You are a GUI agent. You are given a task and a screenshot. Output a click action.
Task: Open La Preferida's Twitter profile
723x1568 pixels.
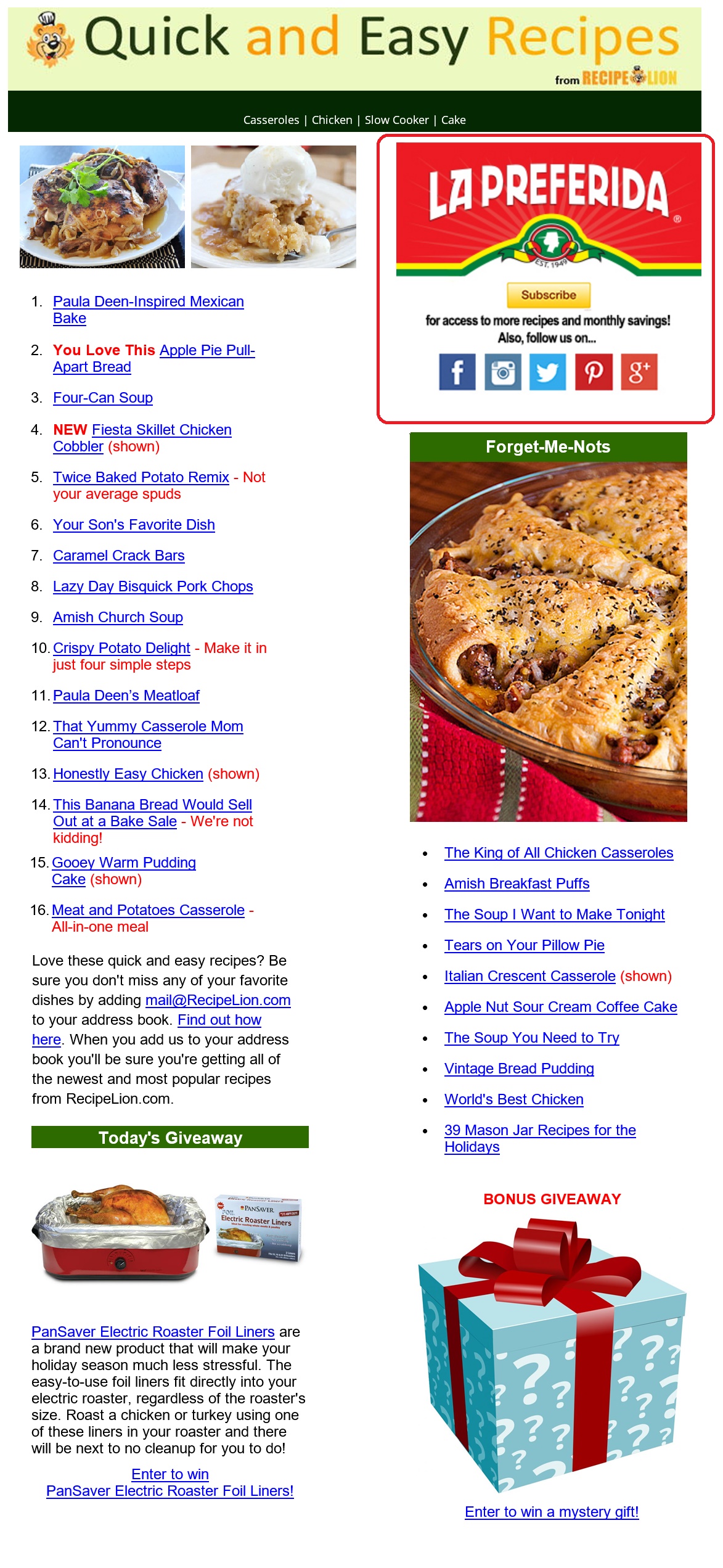click(547, 372)
